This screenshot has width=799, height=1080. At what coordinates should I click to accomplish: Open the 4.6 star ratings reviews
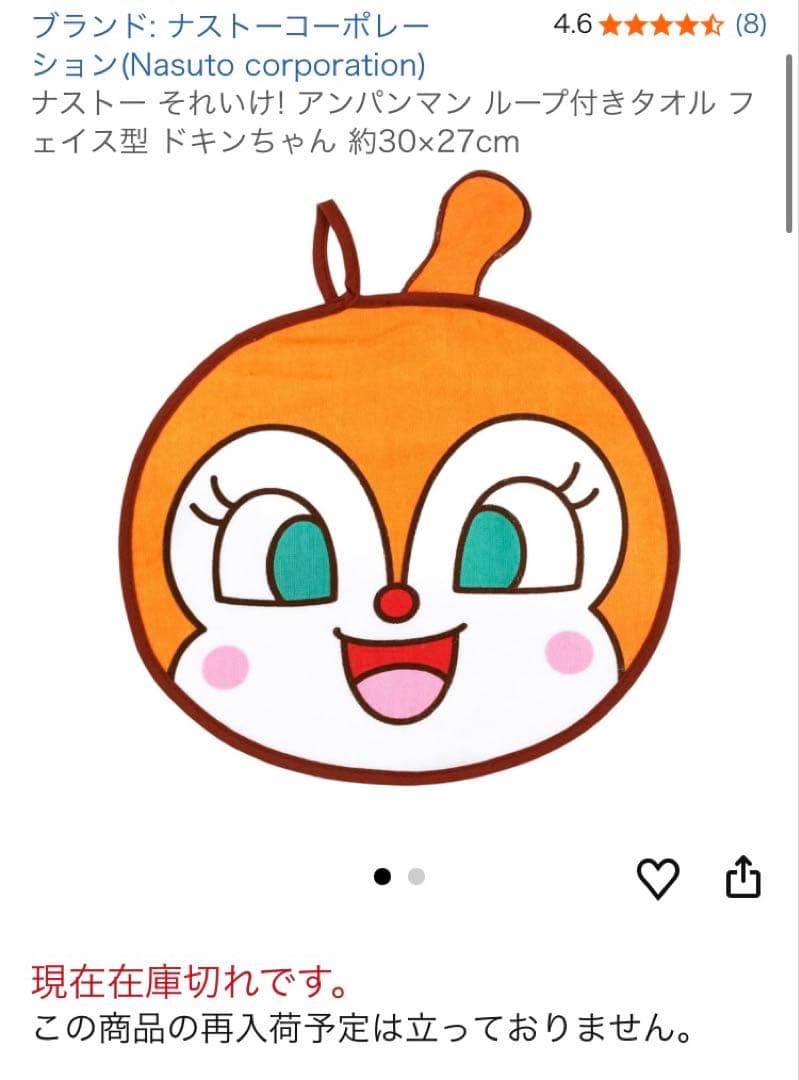(660, 25)
